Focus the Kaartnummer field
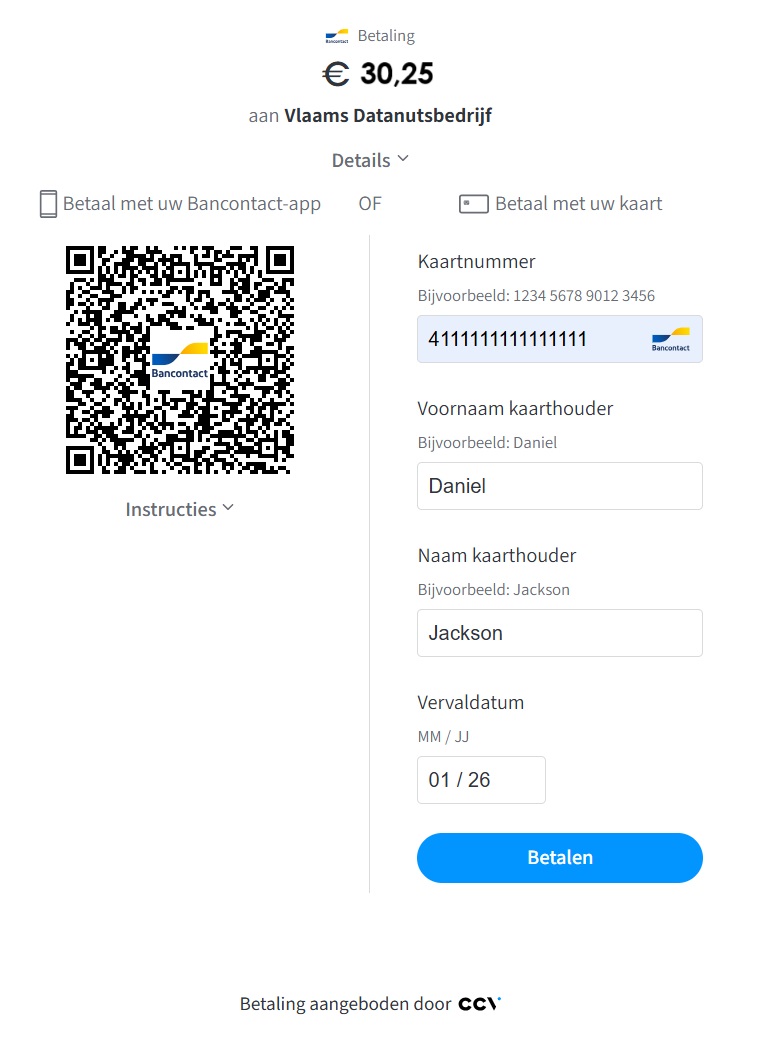The width and height of the screenshot is (773, 1046). pyautogui.click(x=530, y=339)
